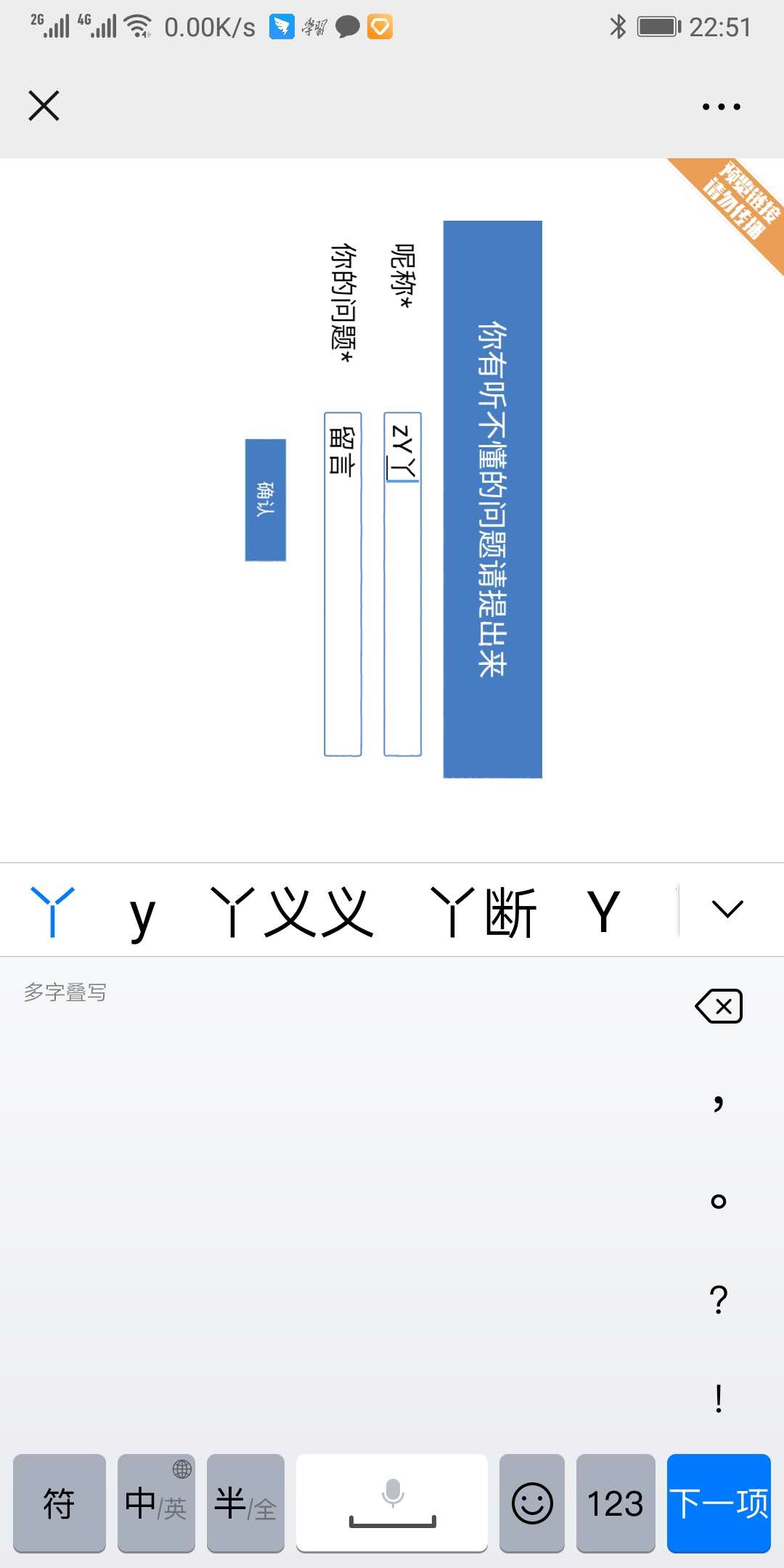The image size is (784, 1568).
Task: Expand the candidate list with the chevron
Action: pyautogui.click(x=727, y=909)
